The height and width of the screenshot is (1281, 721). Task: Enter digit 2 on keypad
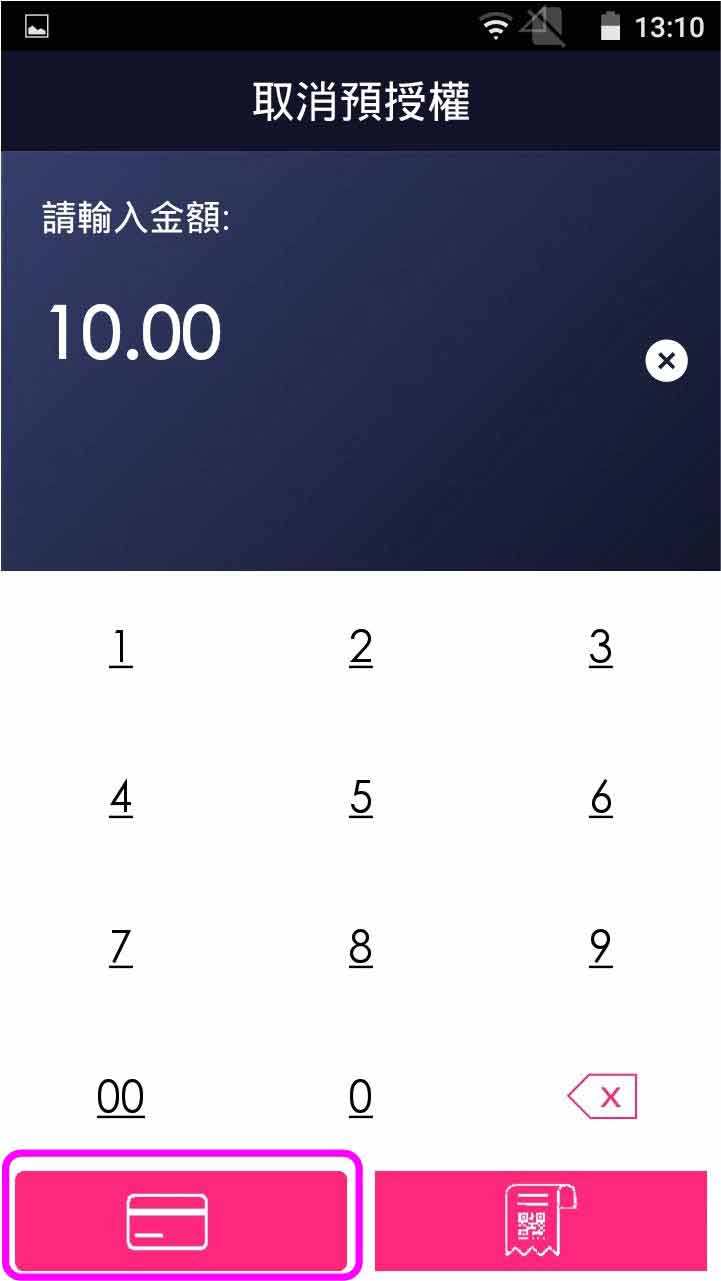(361, 649)
